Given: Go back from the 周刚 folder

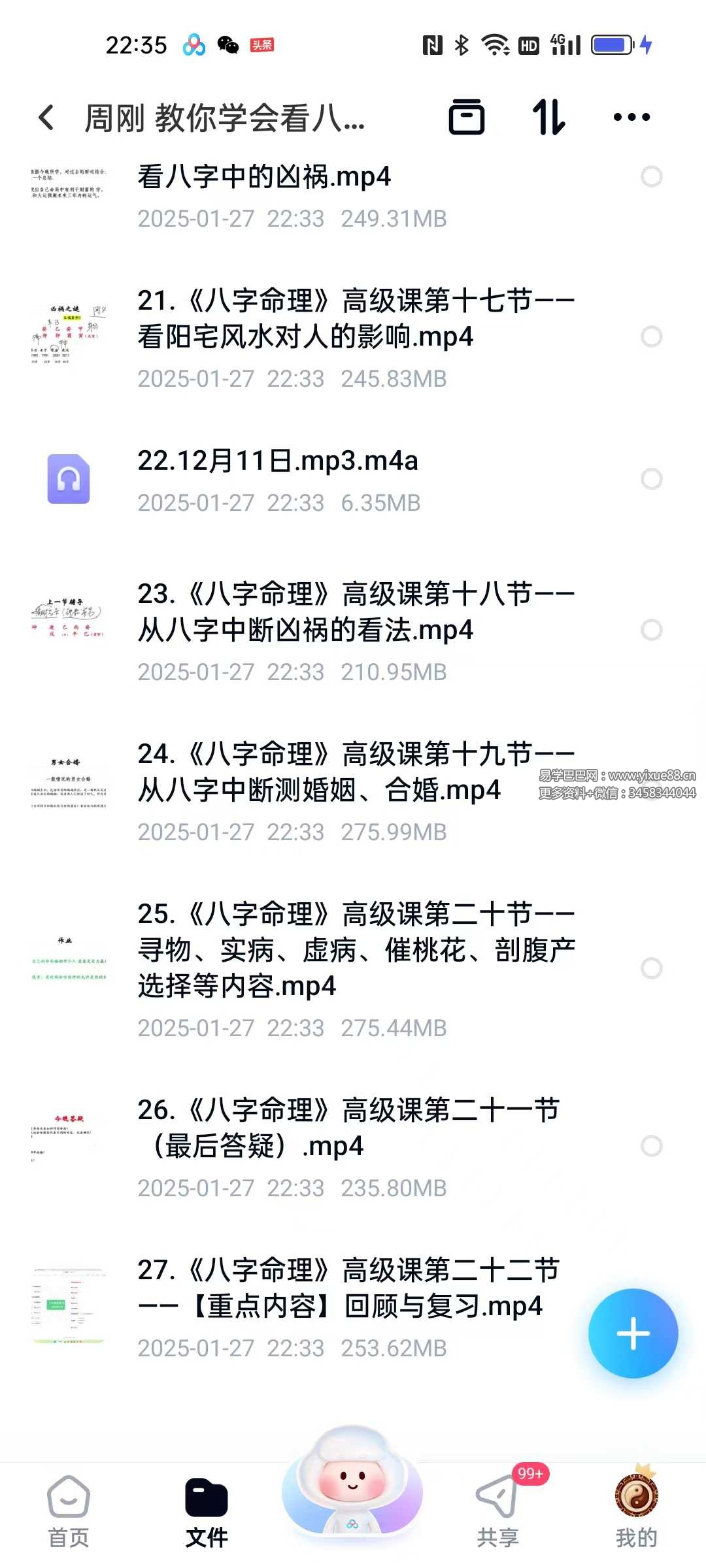Looking at the screenshot, I should point(46,118).
